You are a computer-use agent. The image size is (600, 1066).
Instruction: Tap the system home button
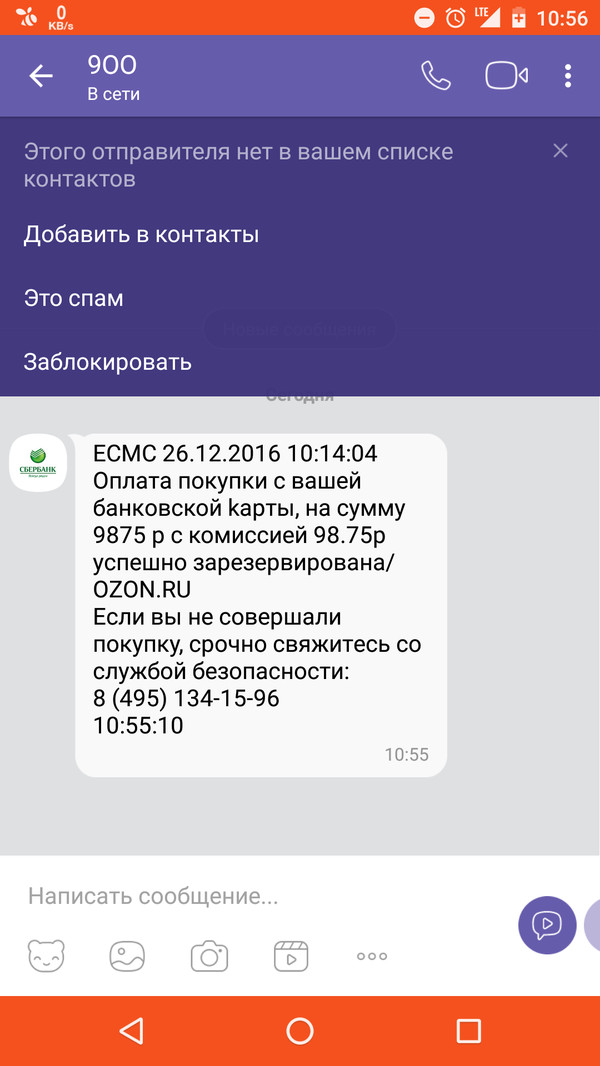coord(300,1031)
